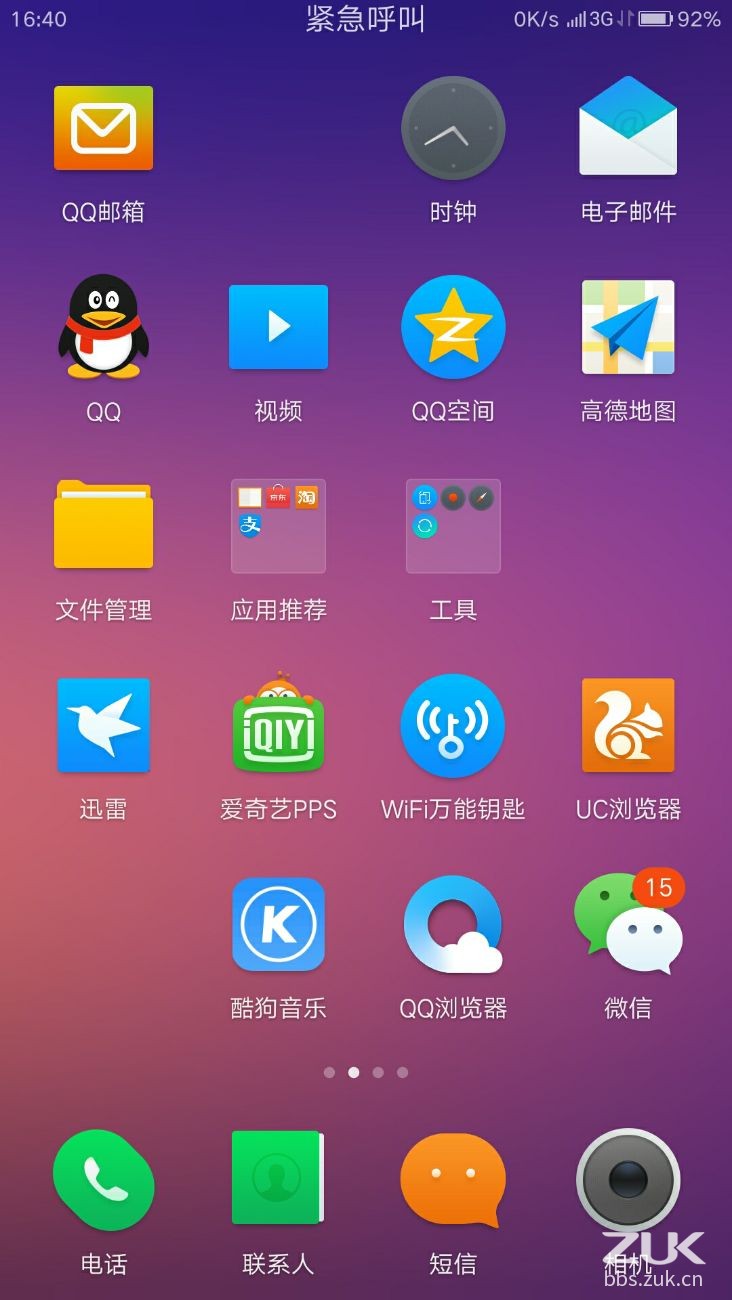Launch the 时钟 clock app

(453, 129)
